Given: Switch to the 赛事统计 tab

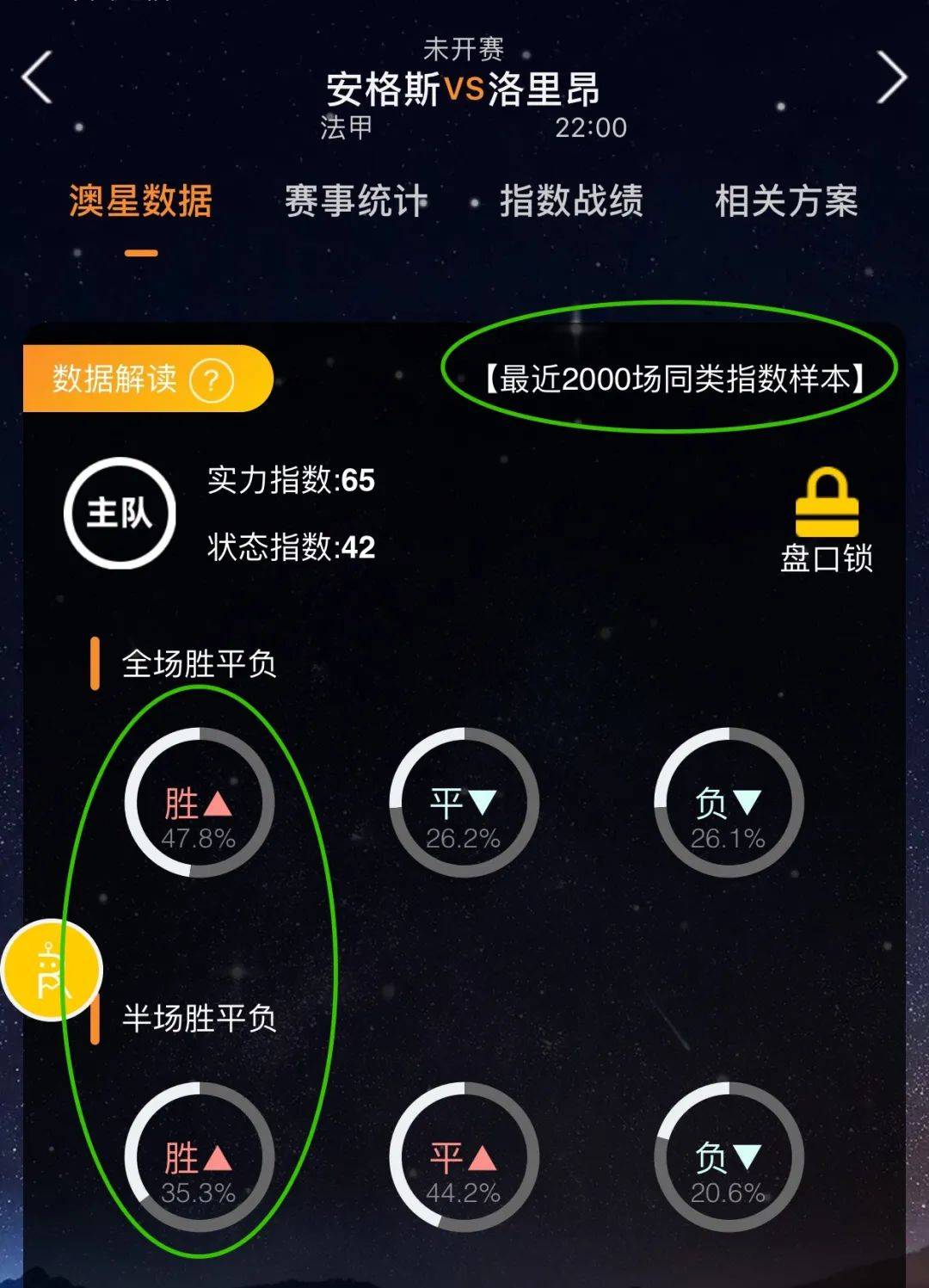Looking at the screenshot, I should point(355,202).
